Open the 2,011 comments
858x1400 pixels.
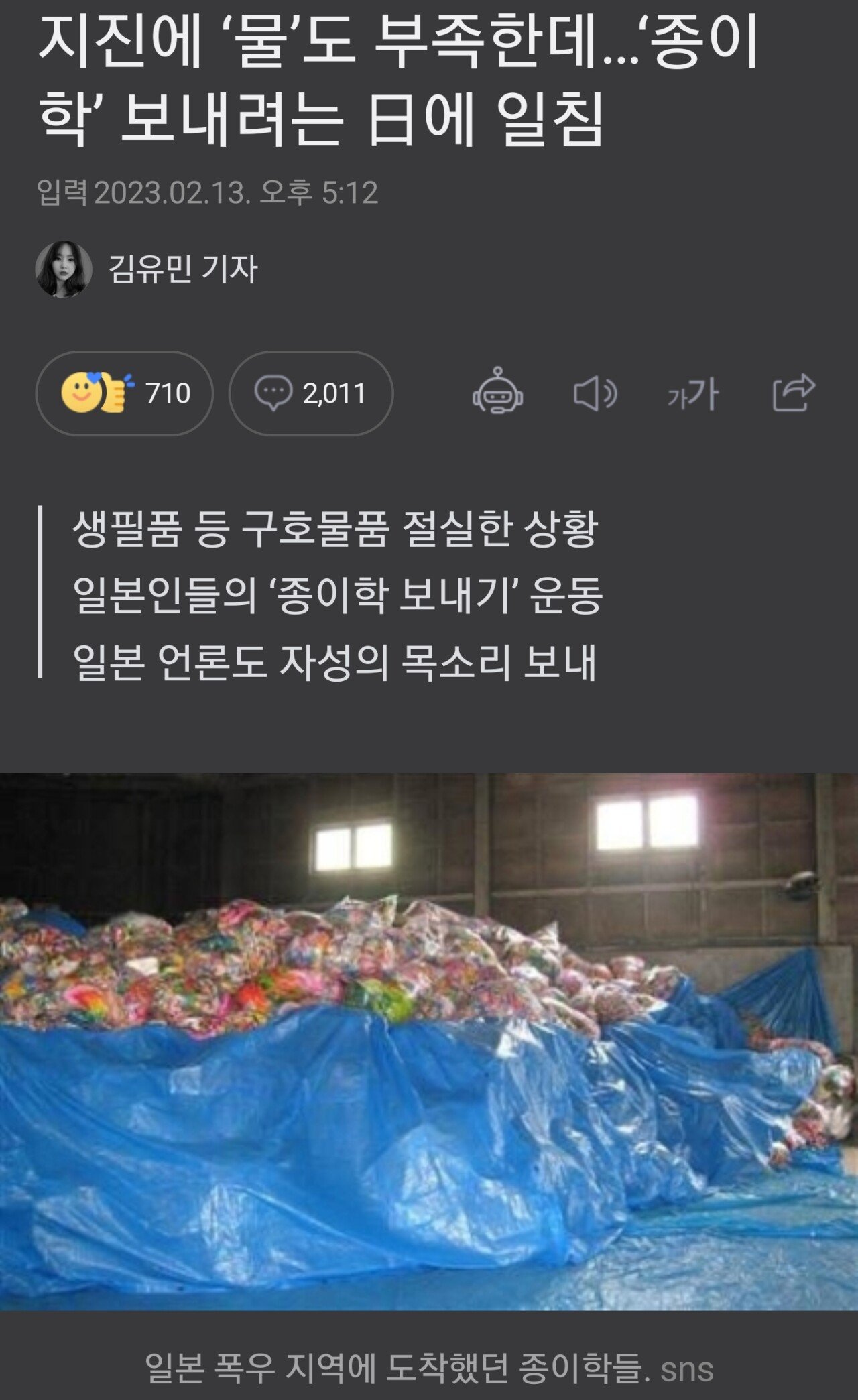click(311, 393)
